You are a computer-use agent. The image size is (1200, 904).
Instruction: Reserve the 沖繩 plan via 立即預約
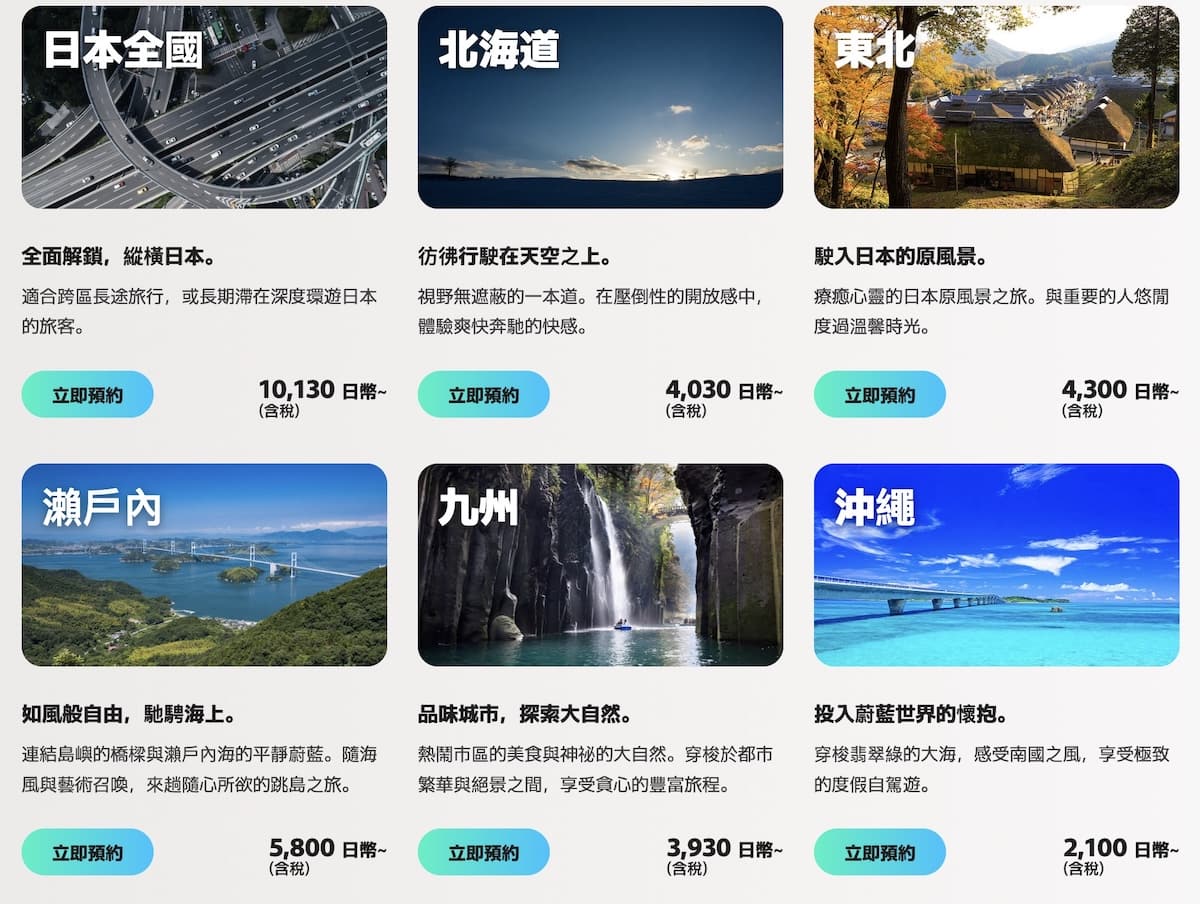[x=879, y=852]
